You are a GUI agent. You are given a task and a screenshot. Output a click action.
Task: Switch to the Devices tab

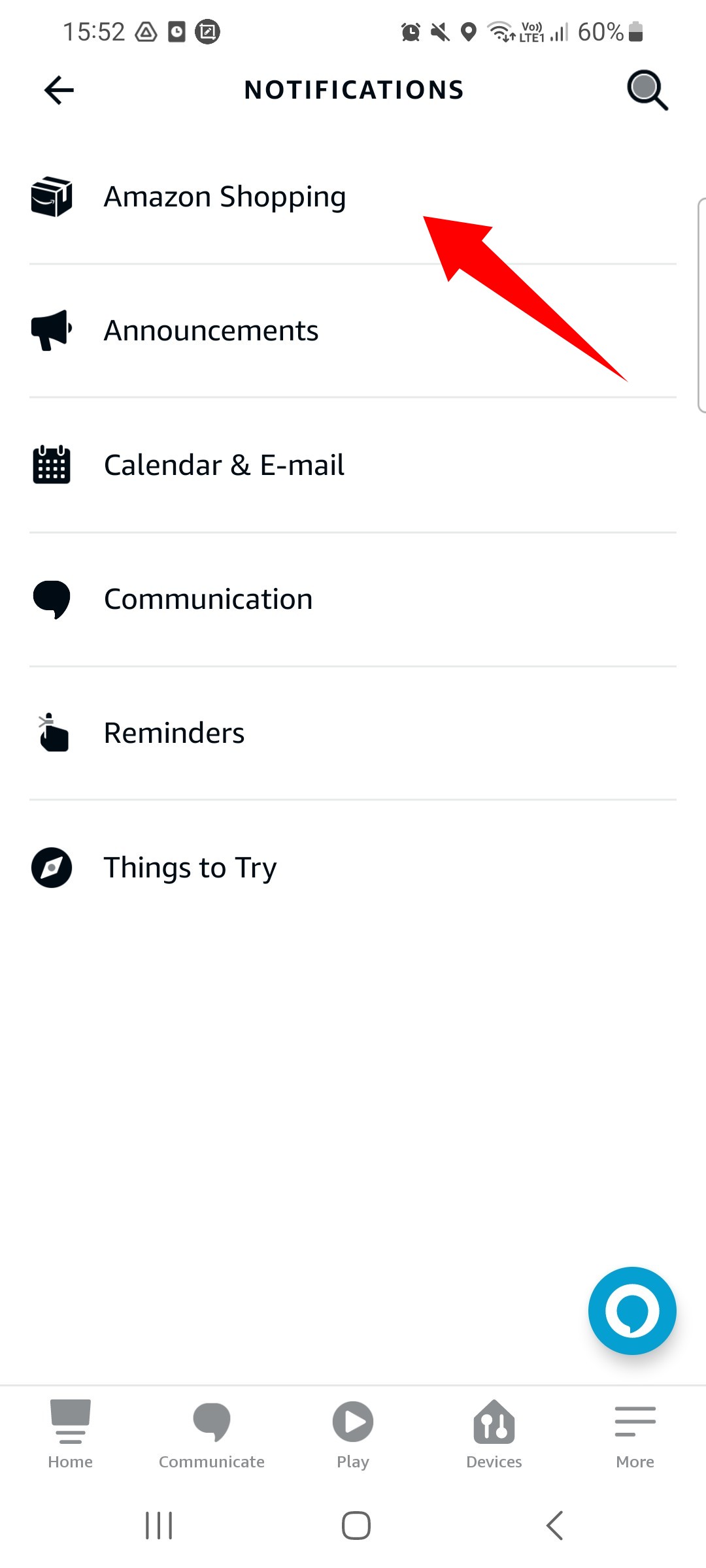click(x=494, y=1435)
